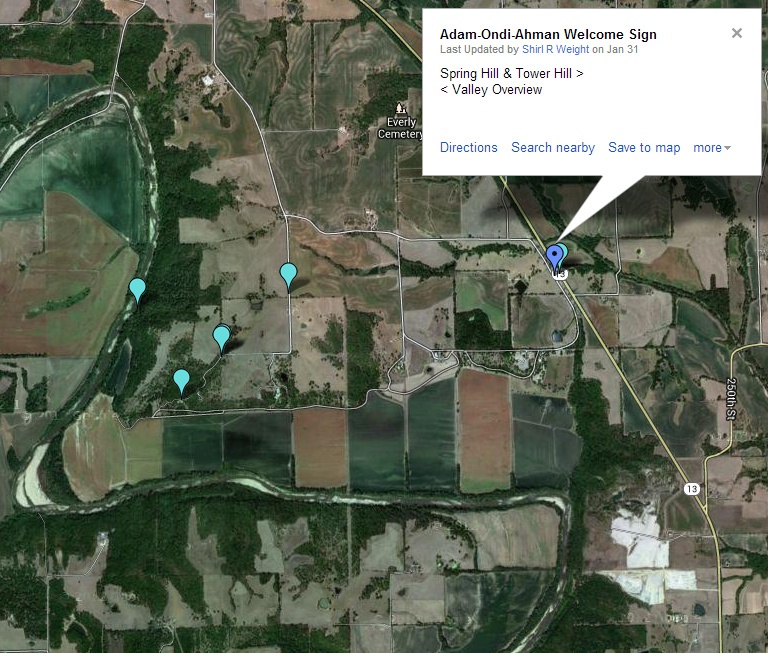
Task: Select Search nearby
Action: [552, 148]
